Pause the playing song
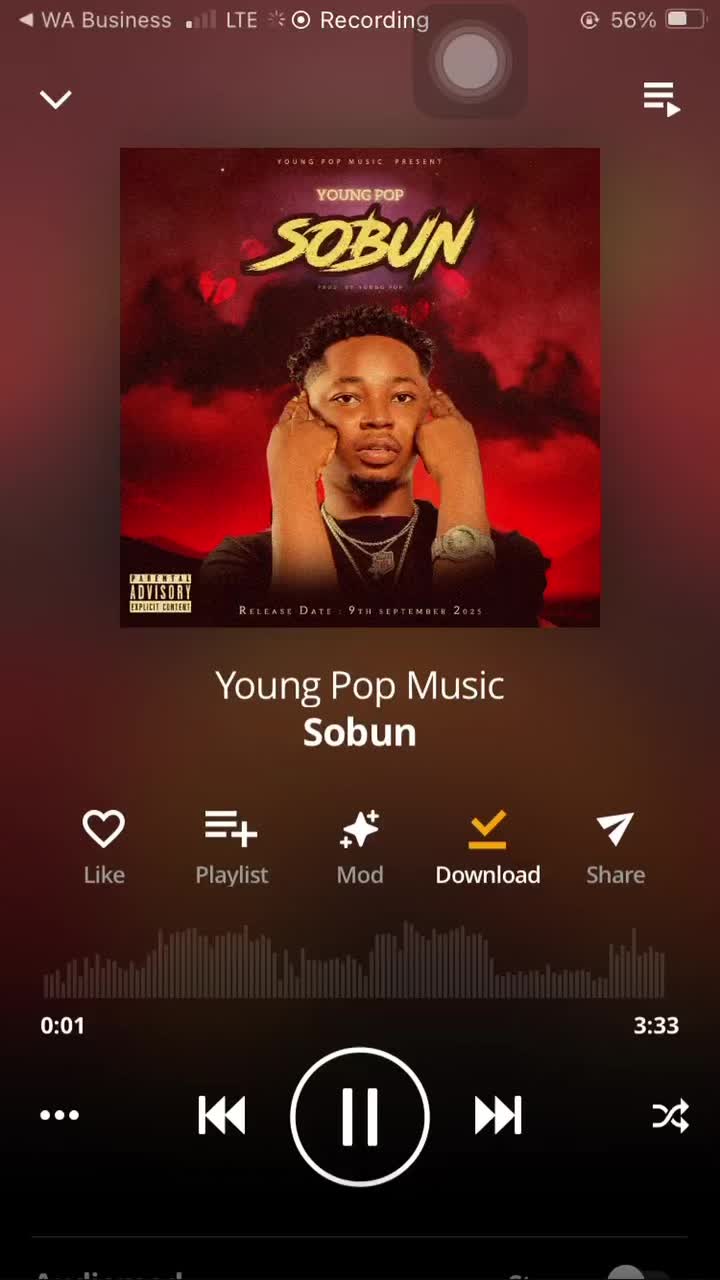This screenshot has height=1280, width=720. tap(360, 1116)
